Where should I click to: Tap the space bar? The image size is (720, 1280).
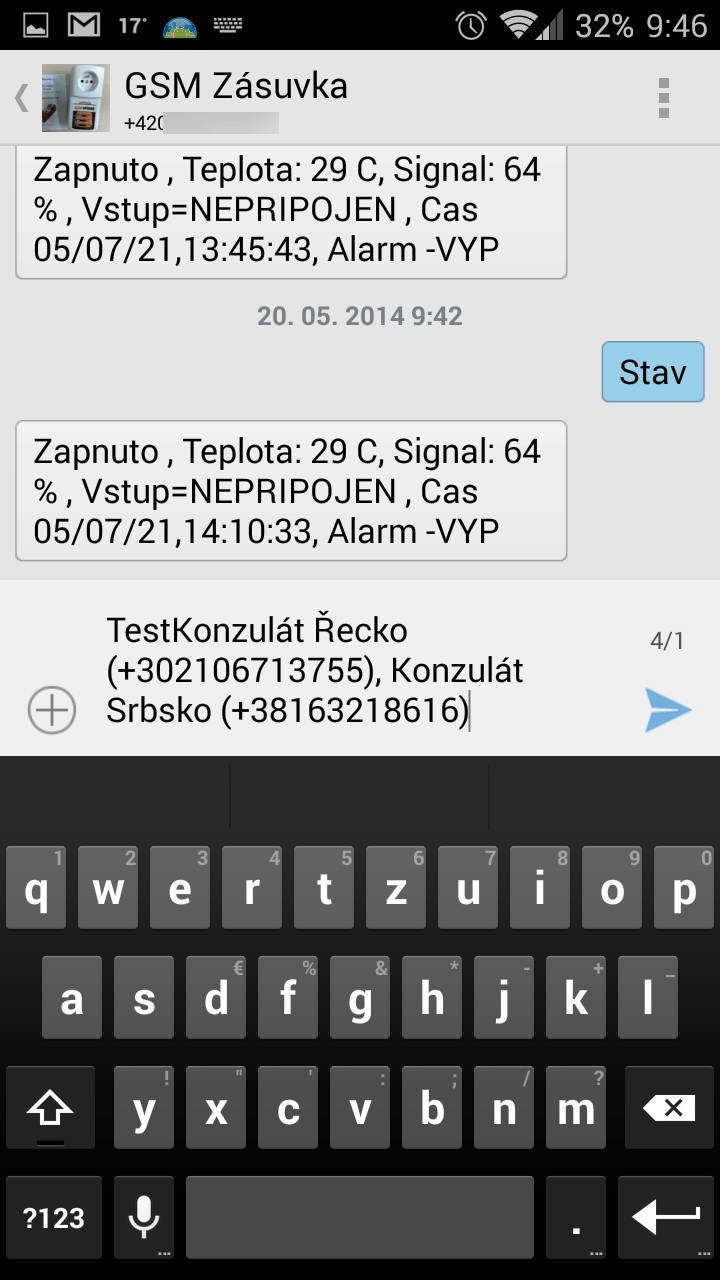pyautogui.click(x=360, y=1217)
